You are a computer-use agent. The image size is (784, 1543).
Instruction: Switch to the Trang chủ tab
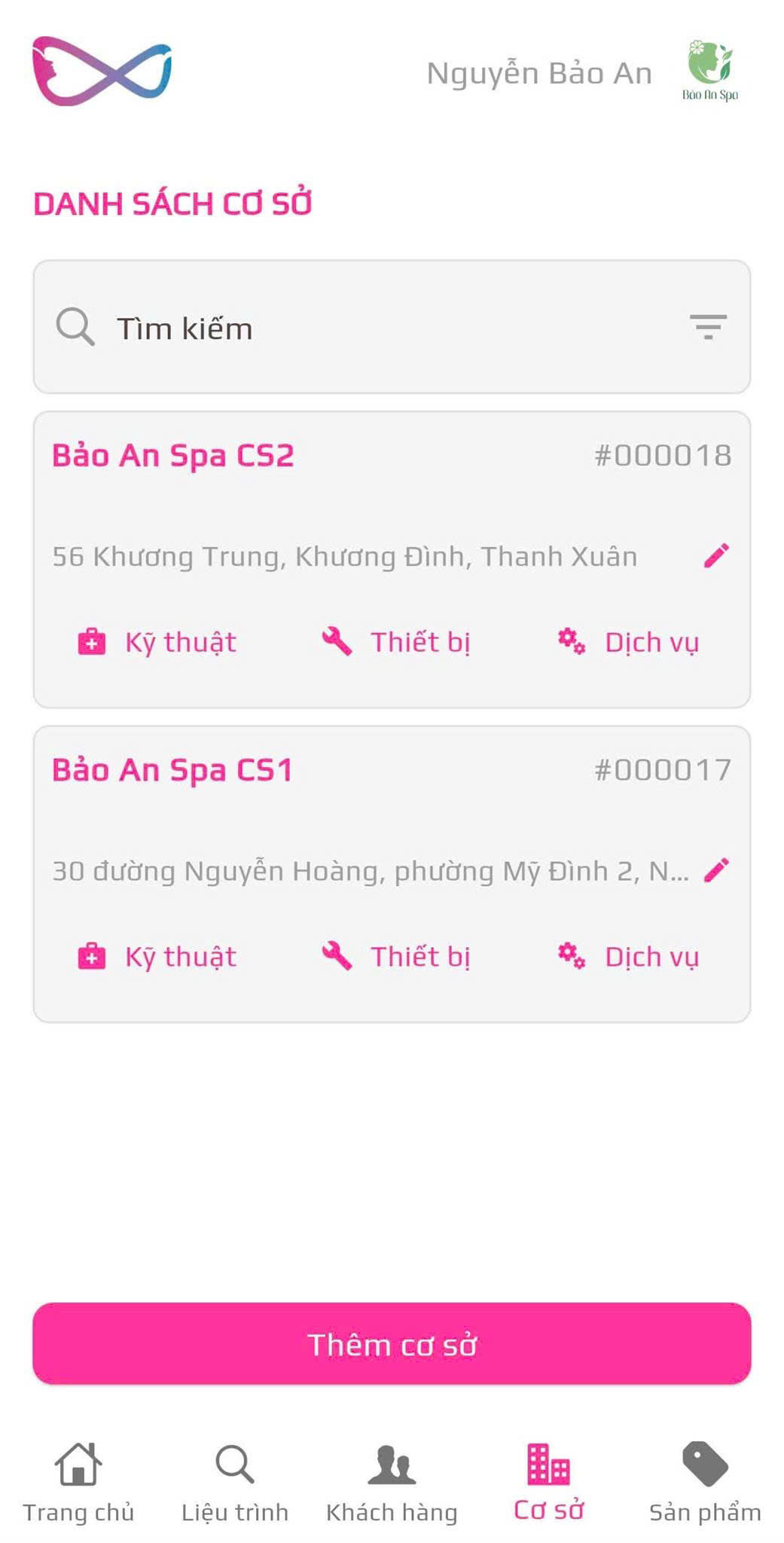78,1483
